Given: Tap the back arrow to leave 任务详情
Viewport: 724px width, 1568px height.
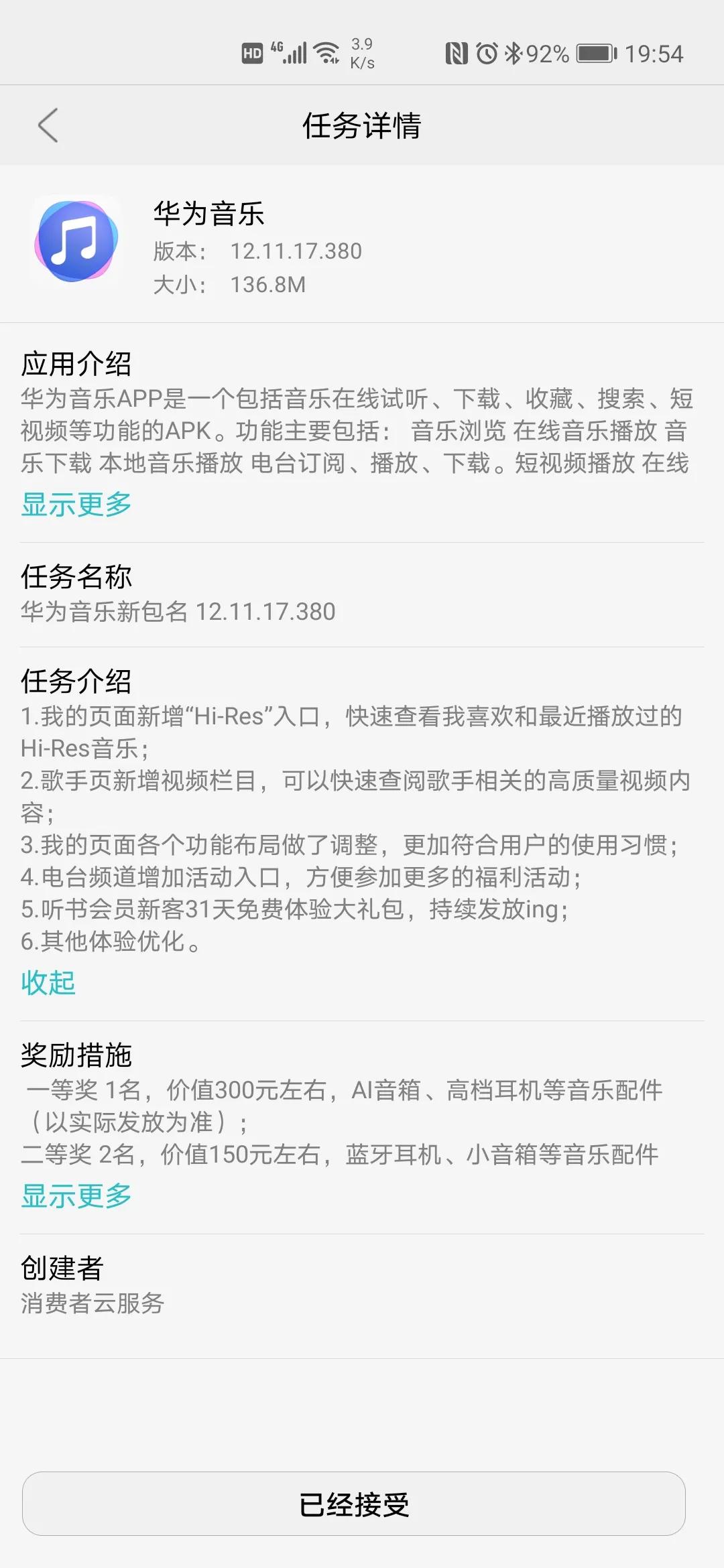Looking at the screenshot, I should [46, 125].
